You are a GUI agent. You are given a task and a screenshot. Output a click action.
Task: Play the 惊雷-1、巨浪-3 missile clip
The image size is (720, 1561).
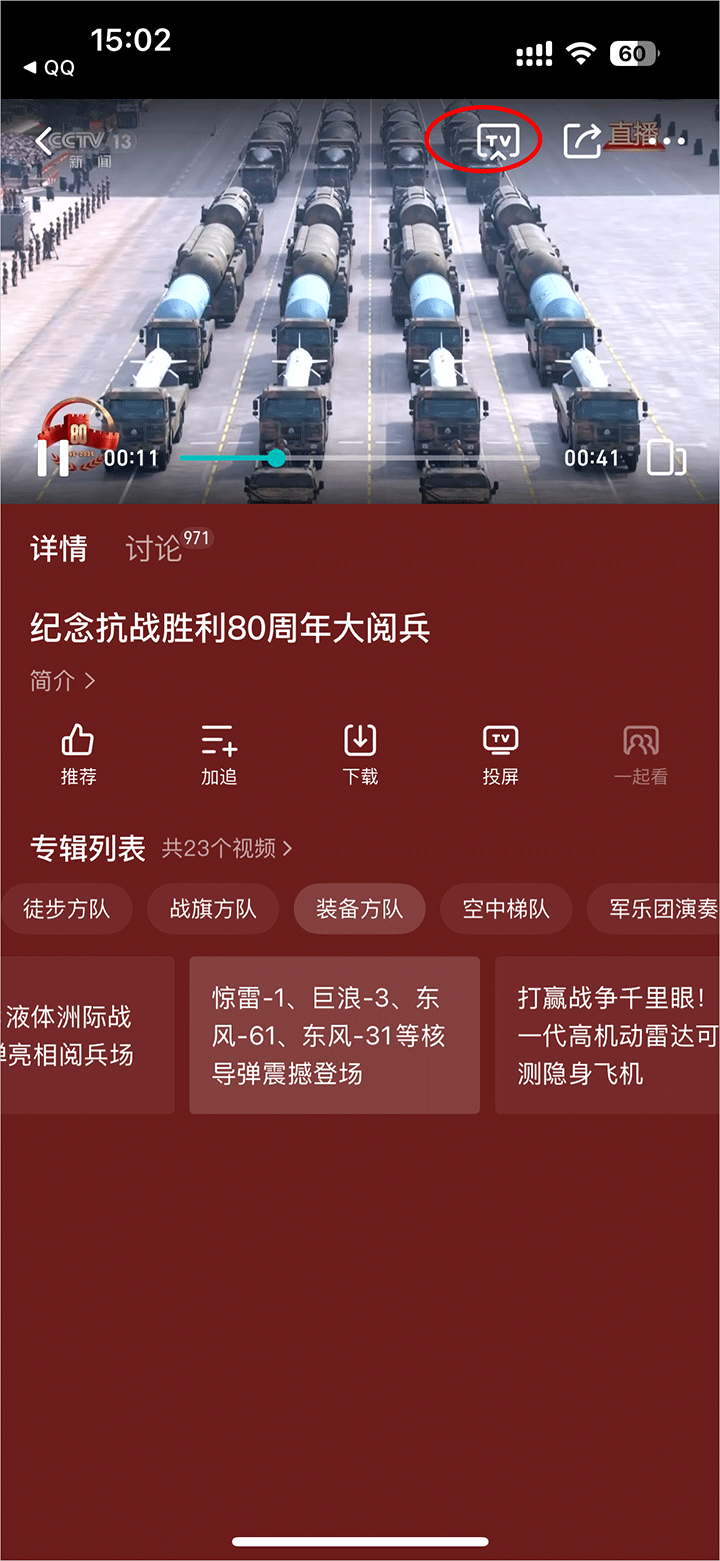click(x=334, y=1035)
